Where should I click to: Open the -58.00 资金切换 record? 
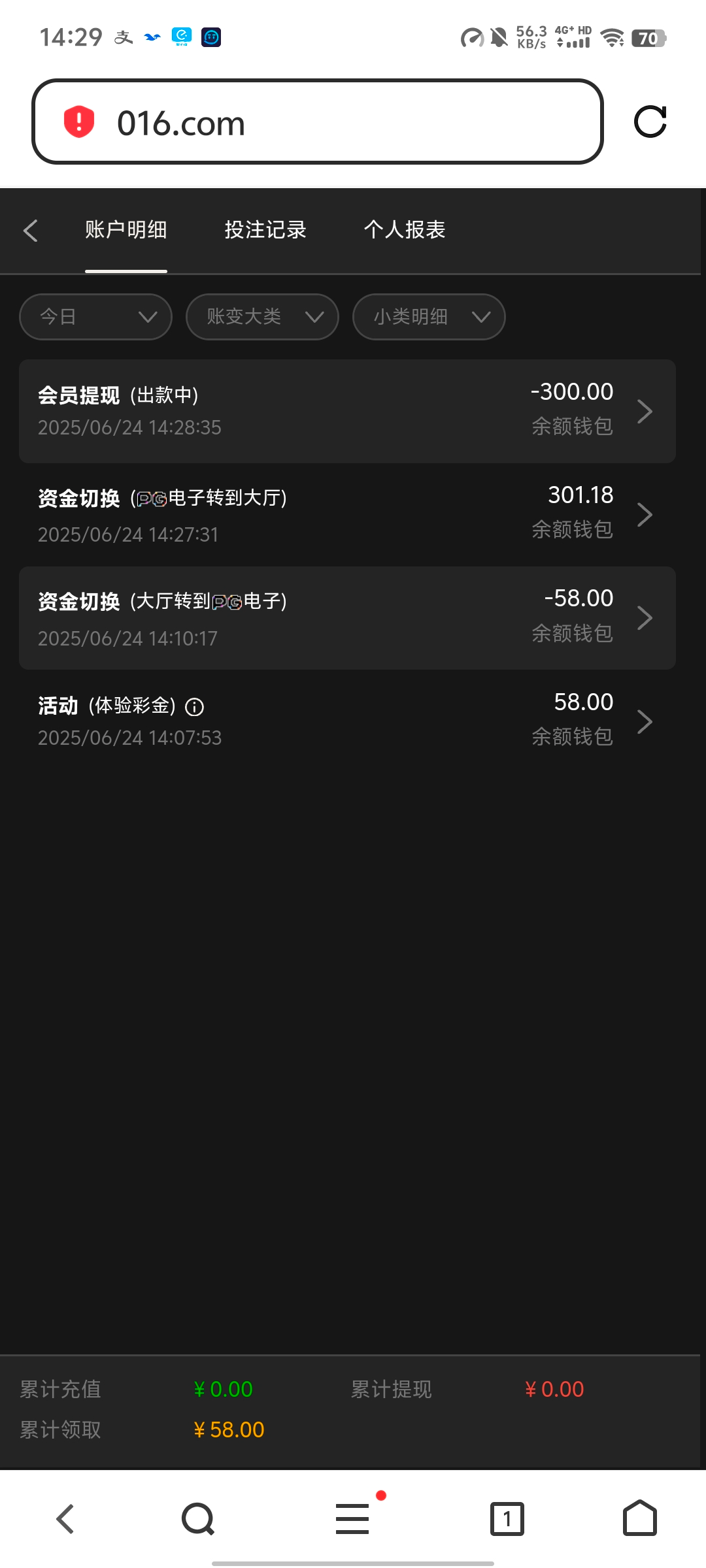[x=347, y=618]
